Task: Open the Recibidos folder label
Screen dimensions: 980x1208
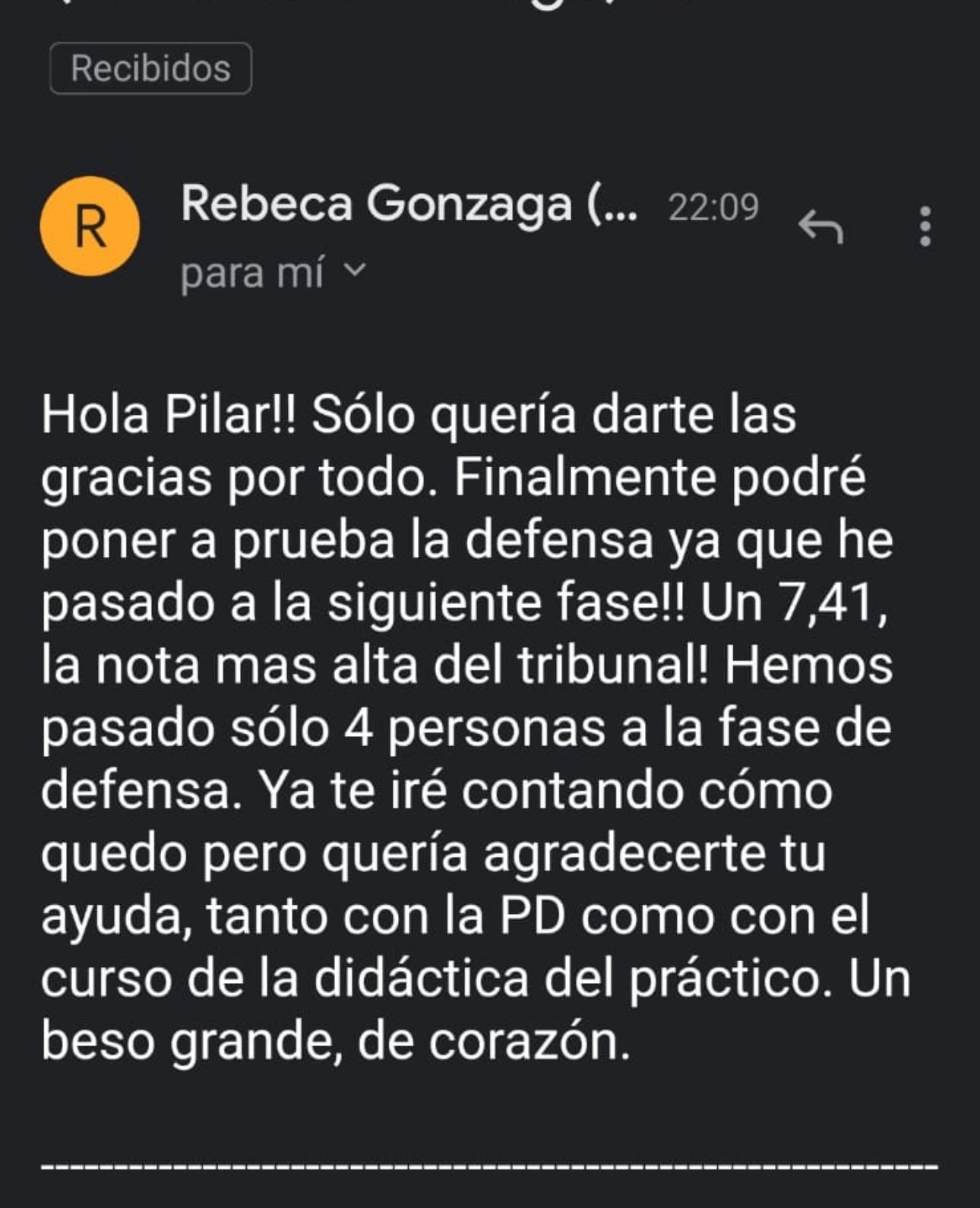Action: pyautogui.click(x=150, y=69)
